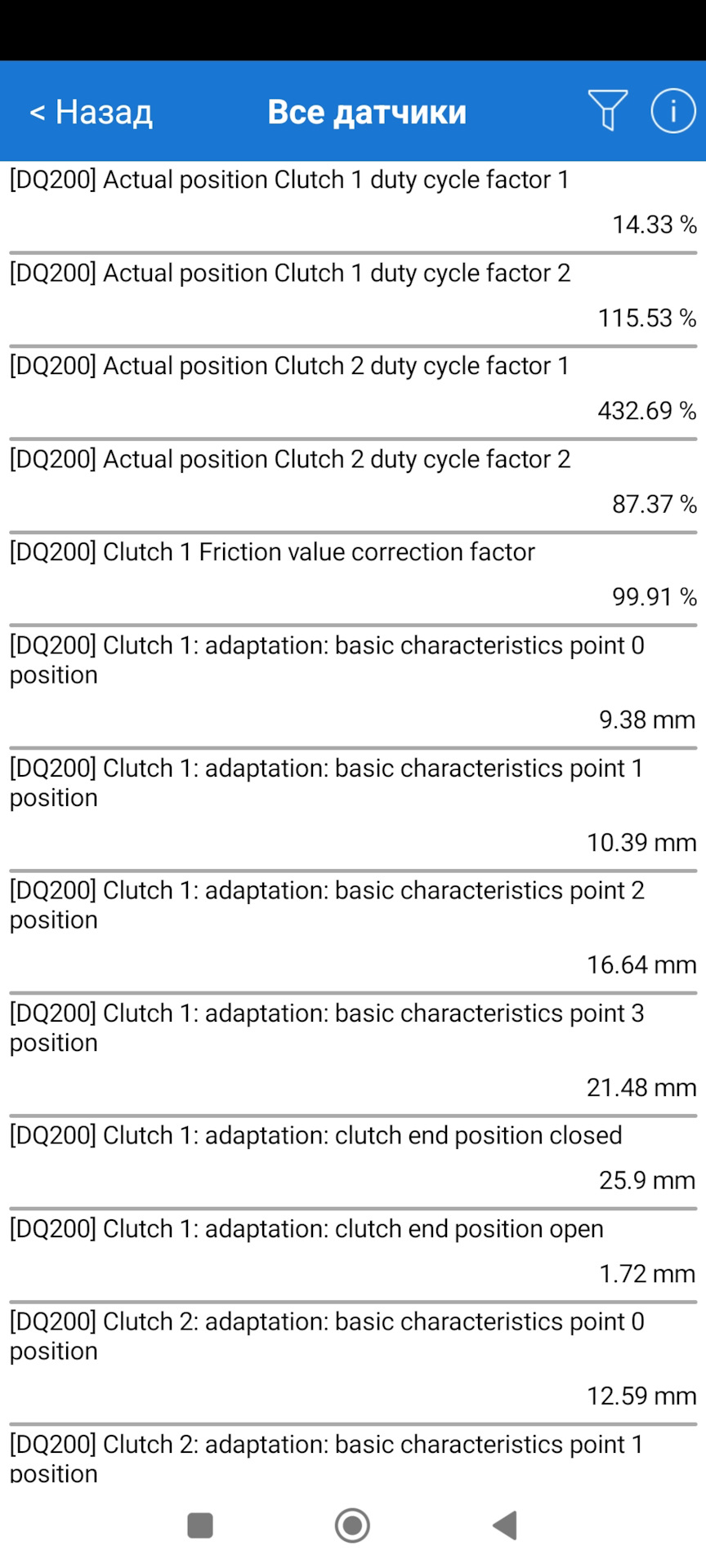Open Clutch 1 clutch end position closed
This screenshot has width=706, height=1568.
tap(352, 1158)
